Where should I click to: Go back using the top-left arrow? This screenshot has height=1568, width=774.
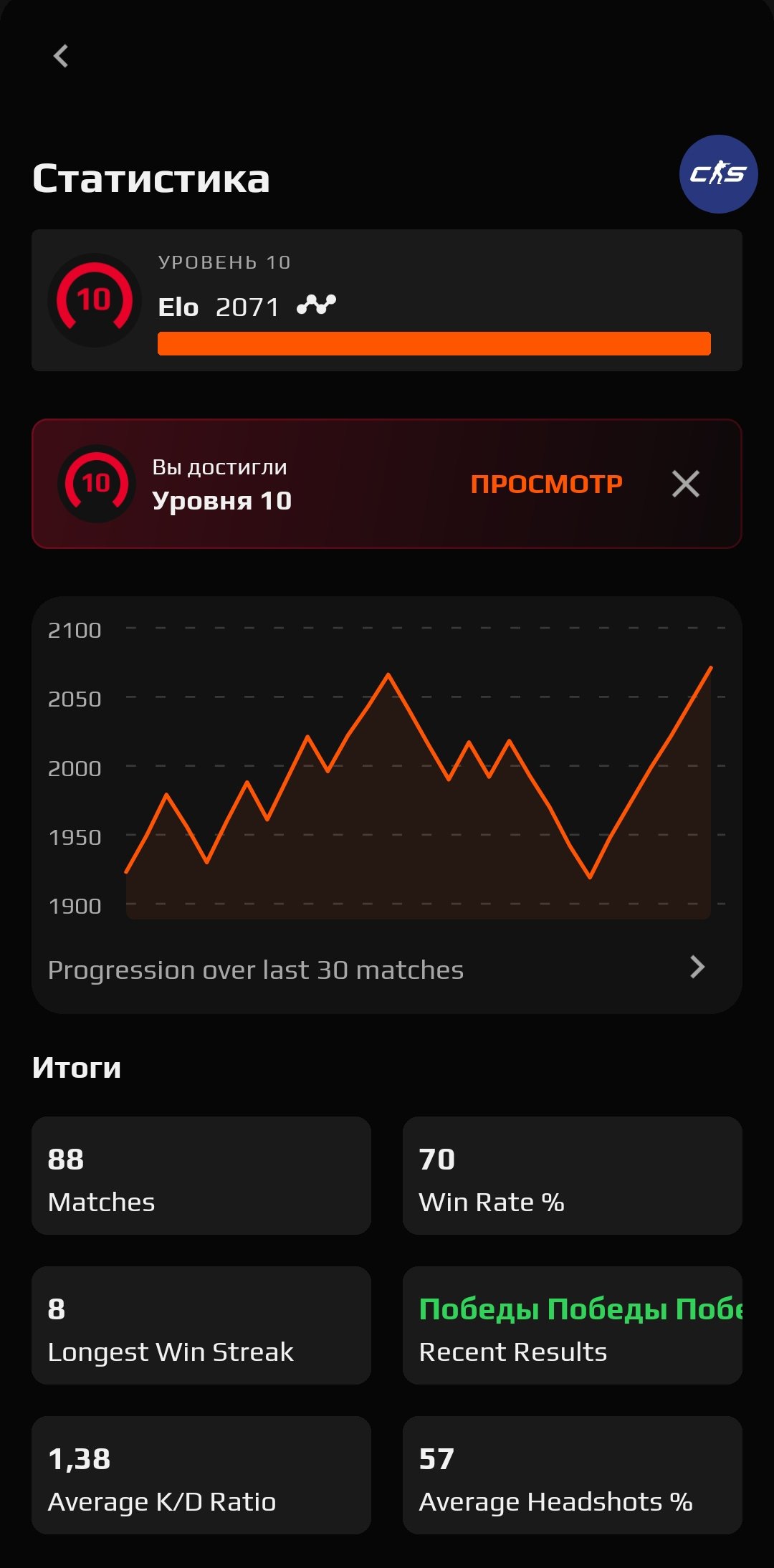point(61,56)
